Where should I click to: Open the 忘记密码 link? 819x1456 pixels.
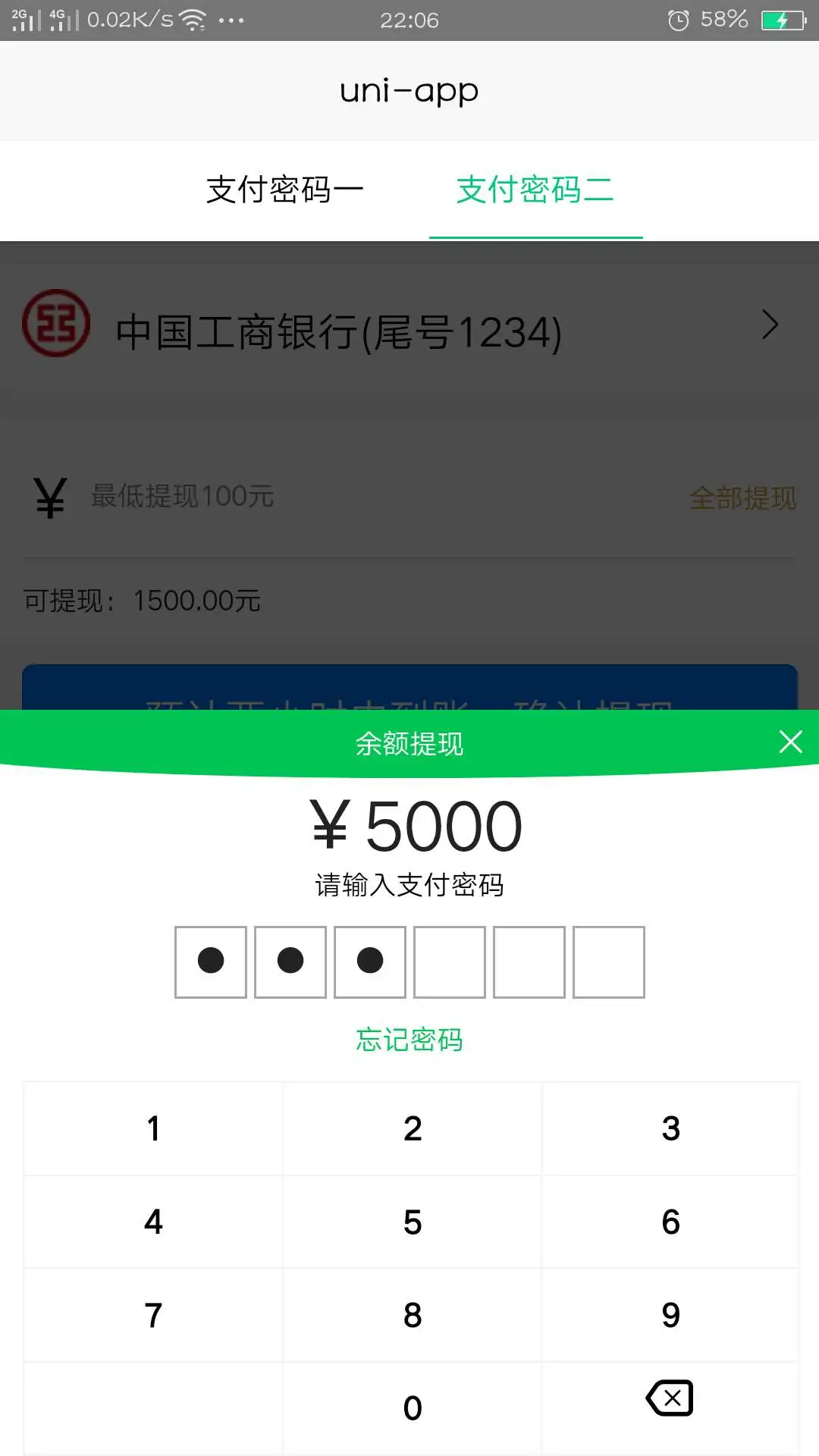(409, 1039)
